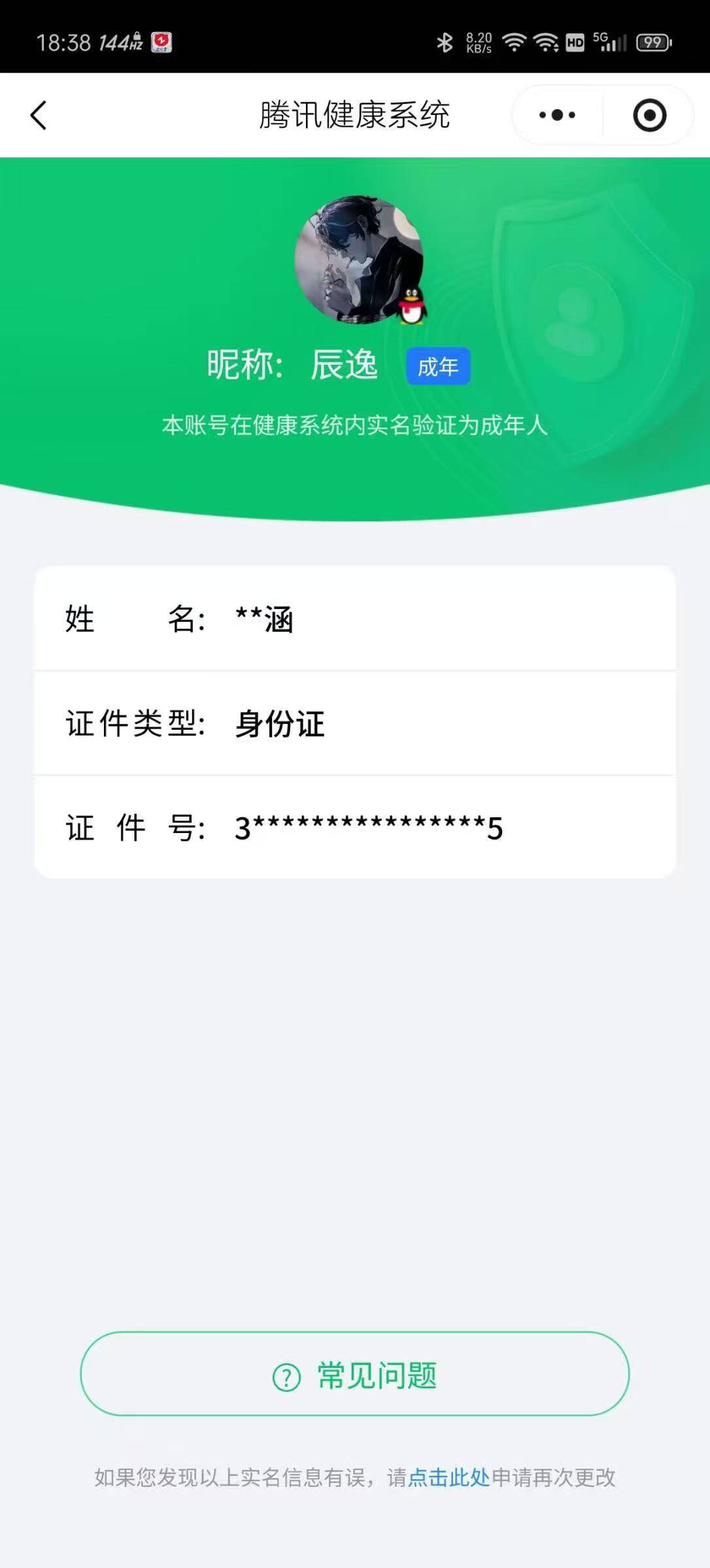Tap the 成年 adult status badge
The image size is (710, 1568).
pos(438,367)
